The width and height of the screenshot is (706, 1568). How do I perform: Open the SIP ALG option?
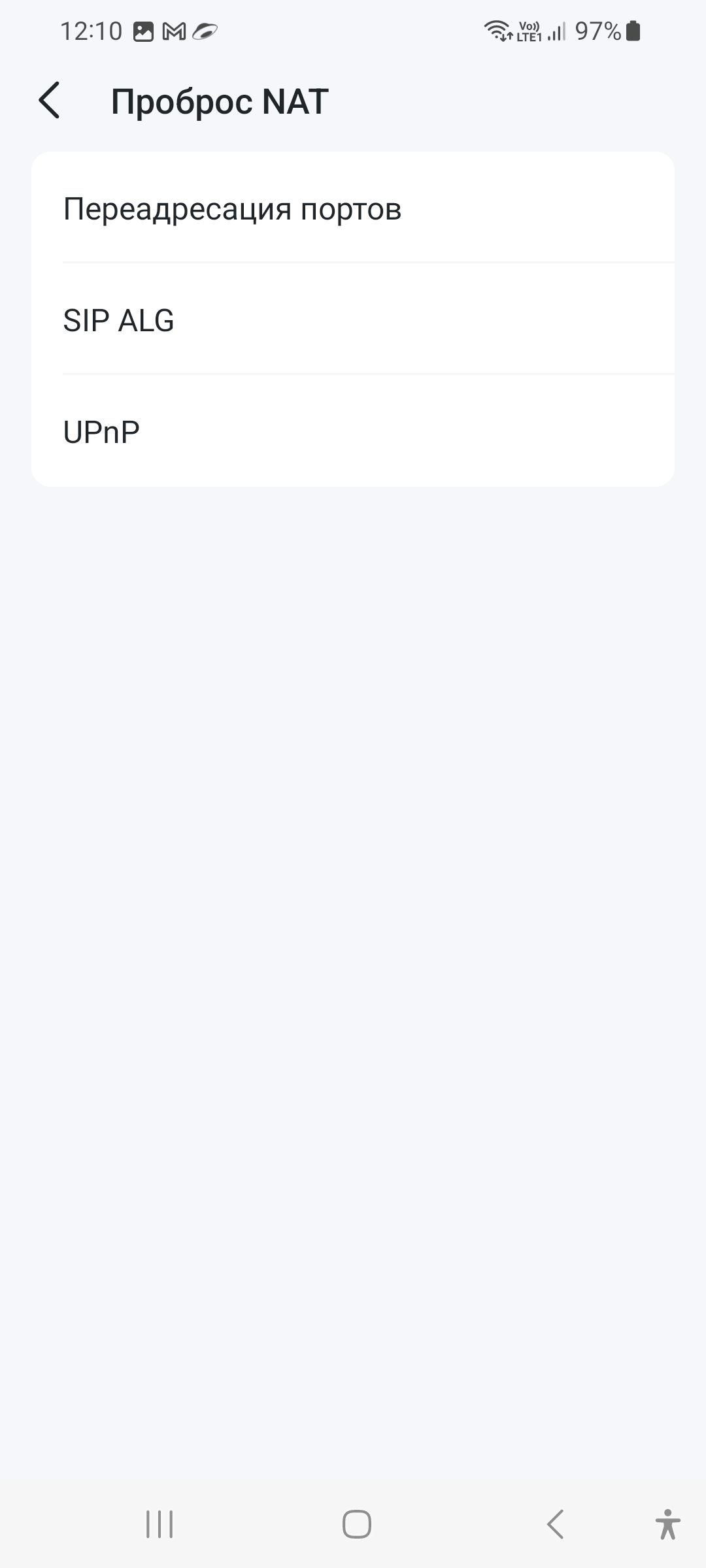point(353,320)
